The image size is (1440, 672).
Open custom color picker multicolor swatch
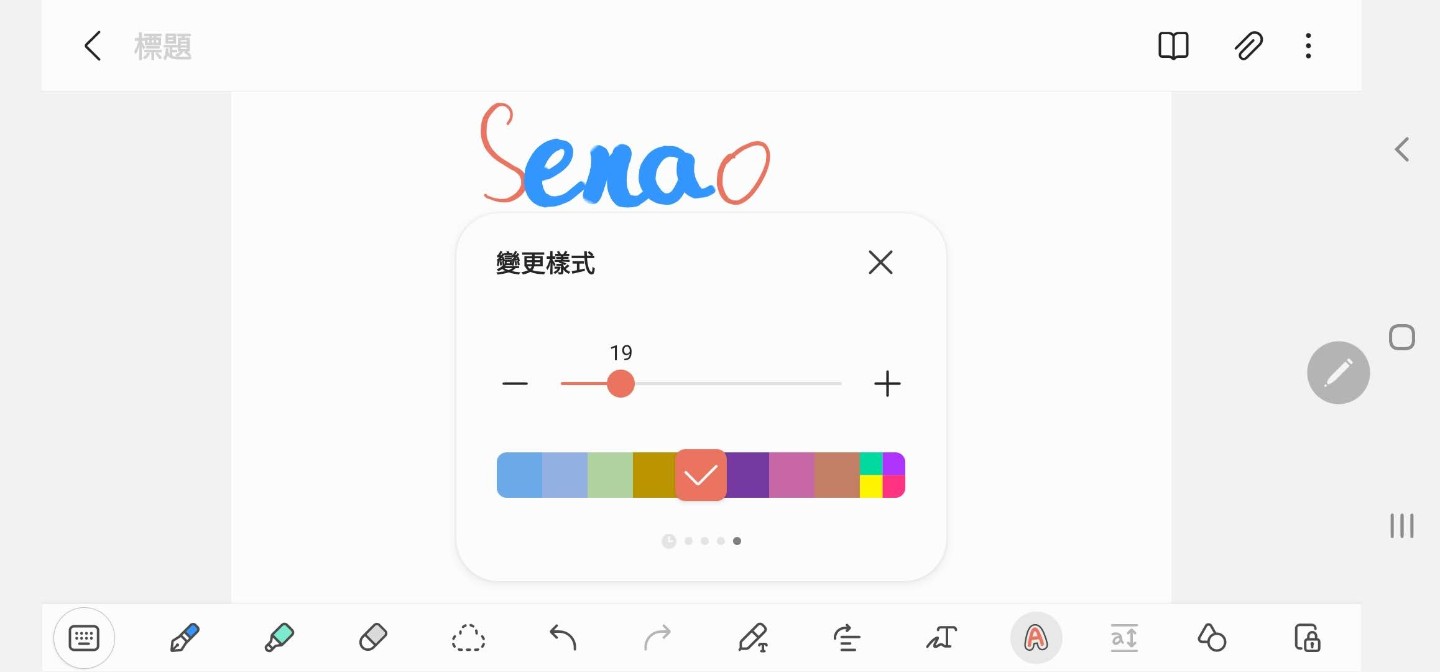883,475
